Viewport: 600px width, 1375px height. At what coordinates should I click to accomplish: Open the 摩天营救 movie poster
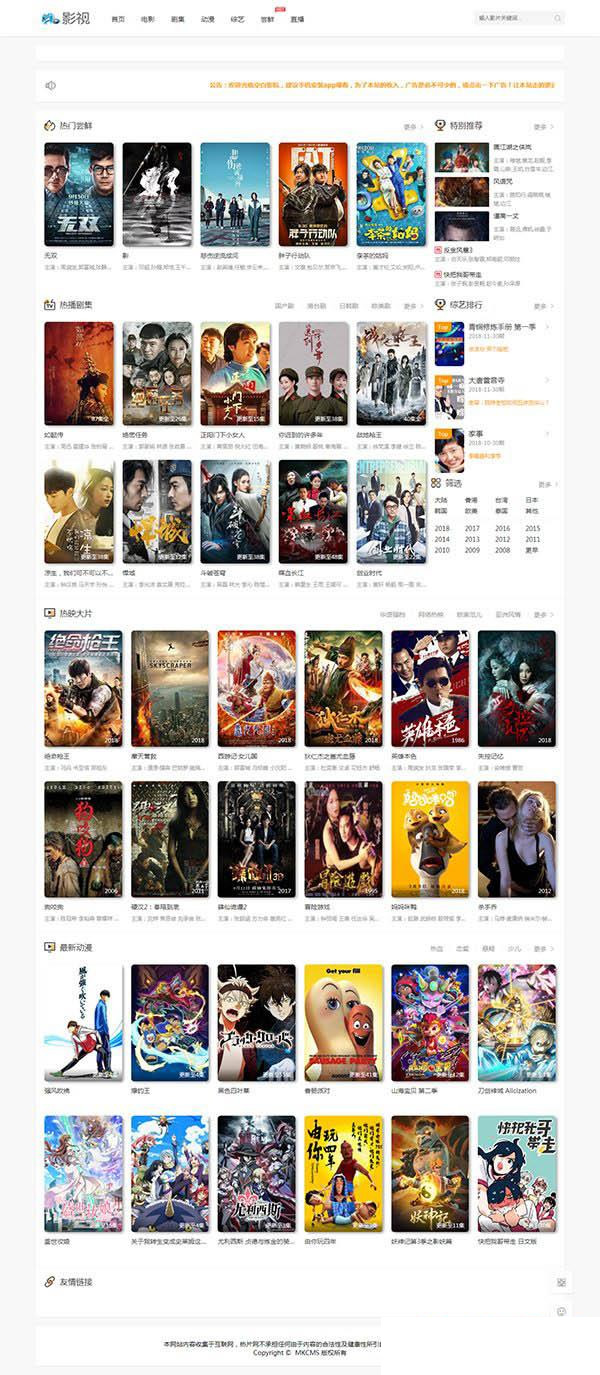coord(170,688)
